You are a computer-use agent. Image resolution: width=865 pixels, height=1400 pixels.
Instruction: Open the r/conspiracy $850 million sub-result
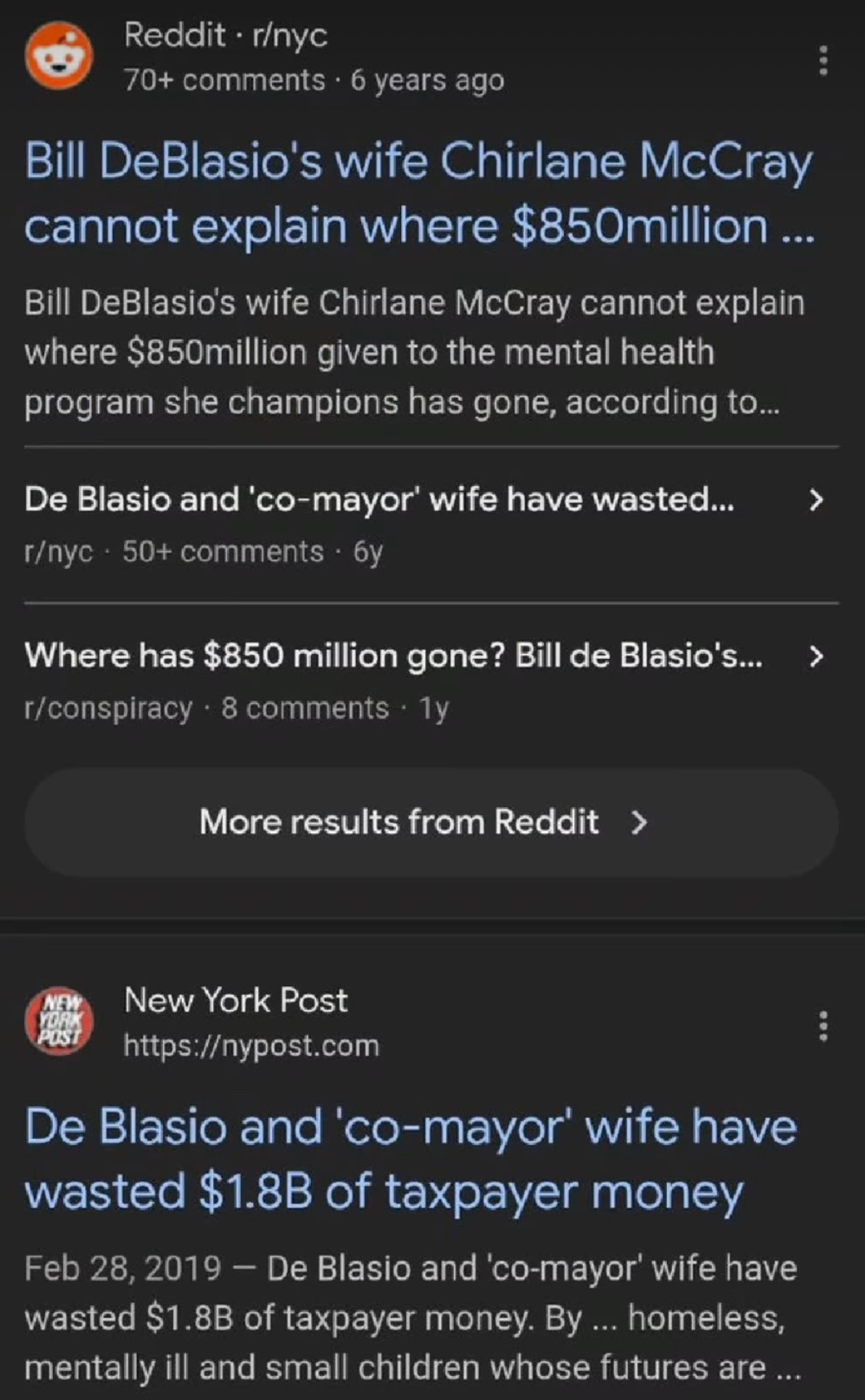click(x=392, y=656)
